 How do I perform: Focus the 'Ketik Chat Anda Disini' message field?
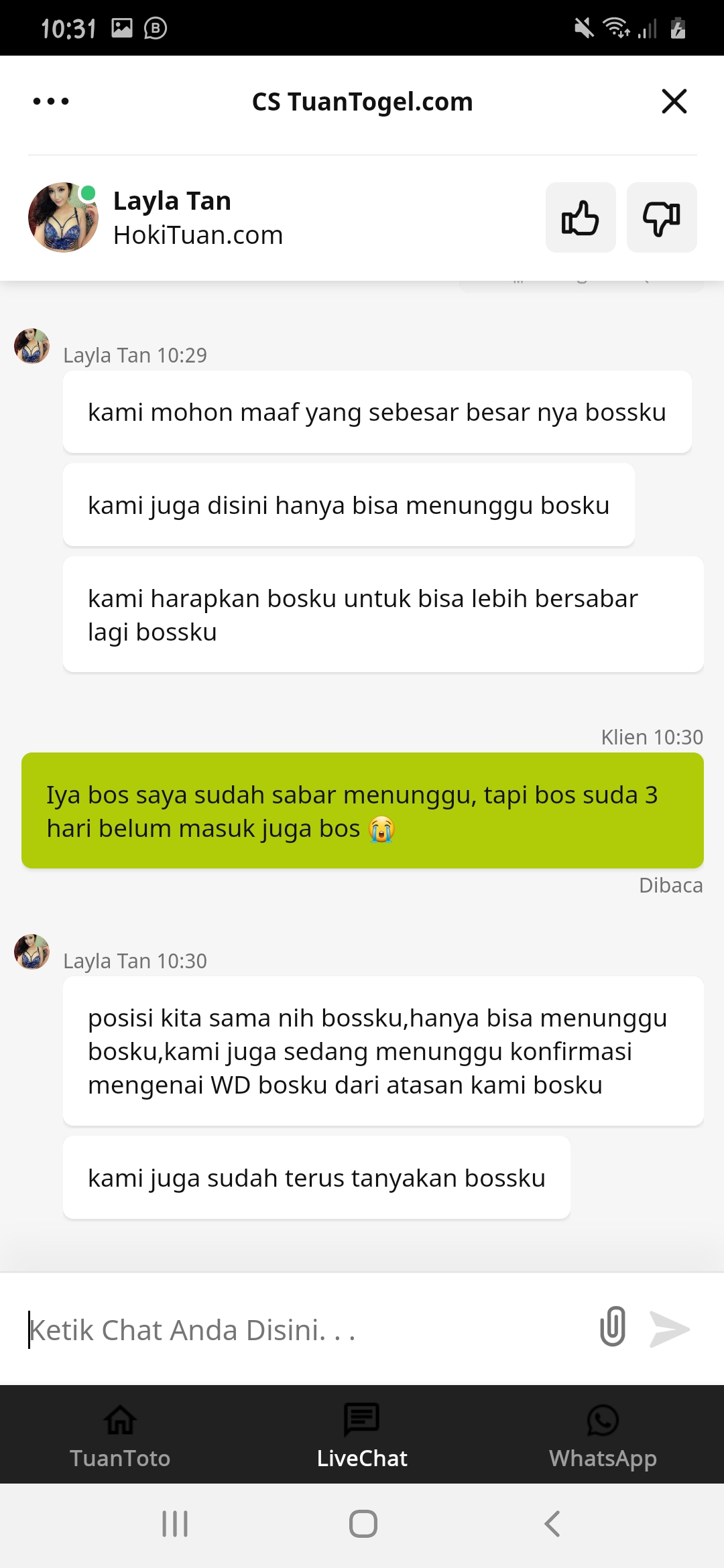click(x=302, y=1330)
